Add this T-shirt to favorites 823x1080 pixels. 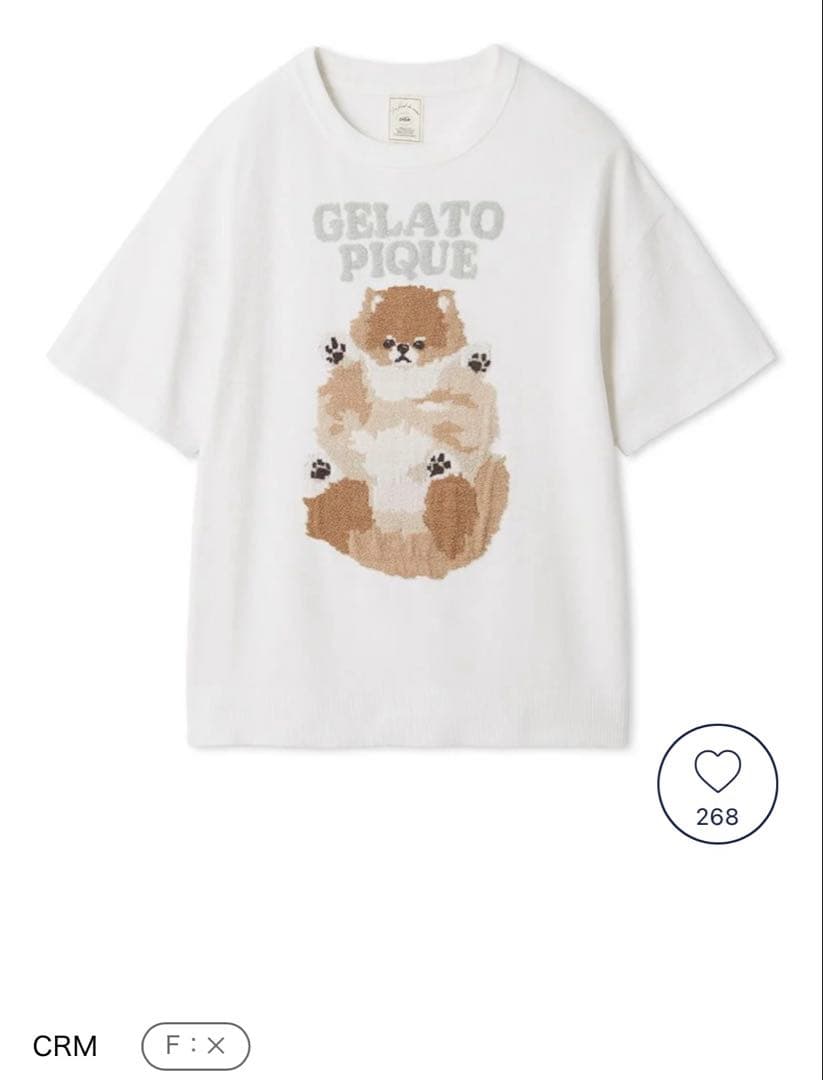(717, 784)
